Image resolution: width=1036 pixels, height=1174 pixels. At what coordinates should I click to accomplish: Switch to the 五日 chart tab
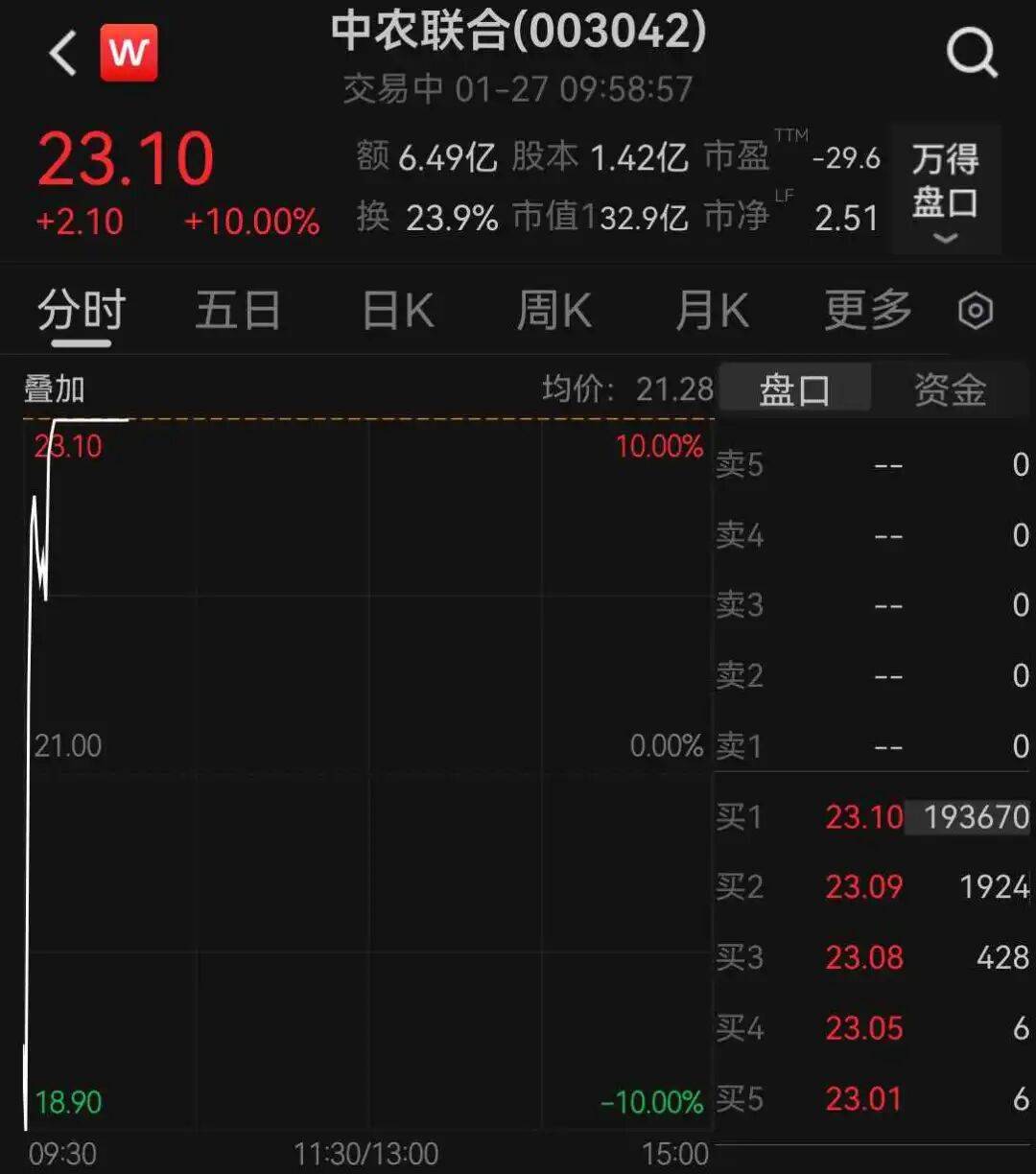[237, 312]
